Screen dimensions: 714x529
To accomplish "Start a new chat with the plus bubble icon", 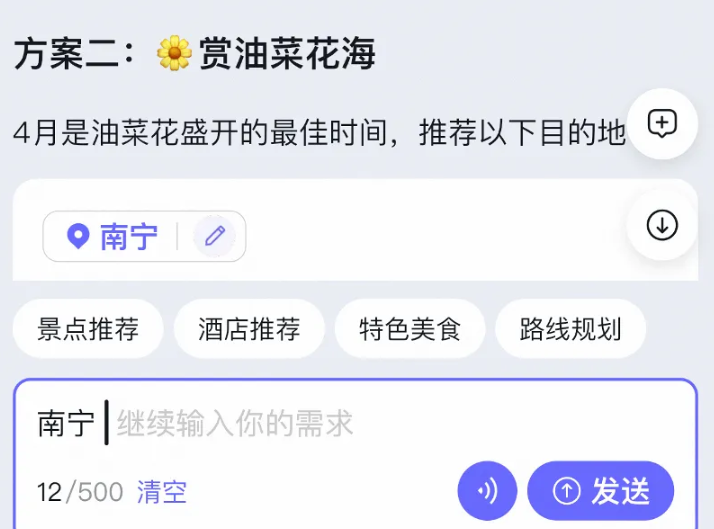I will click(661, 124).
